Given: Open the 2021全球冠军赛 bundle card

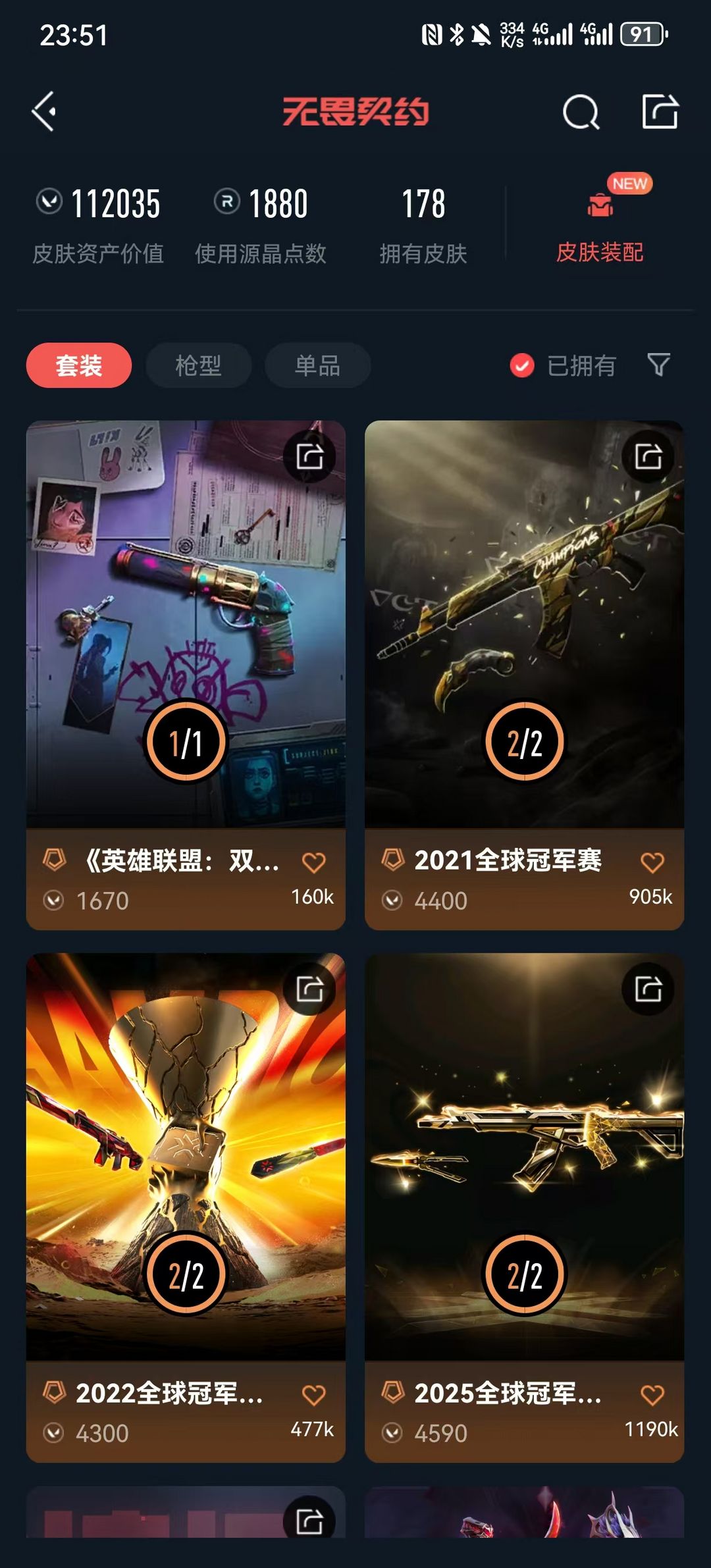Looking at the screenshot, I should pyautogui.click(x=524, y=625).
